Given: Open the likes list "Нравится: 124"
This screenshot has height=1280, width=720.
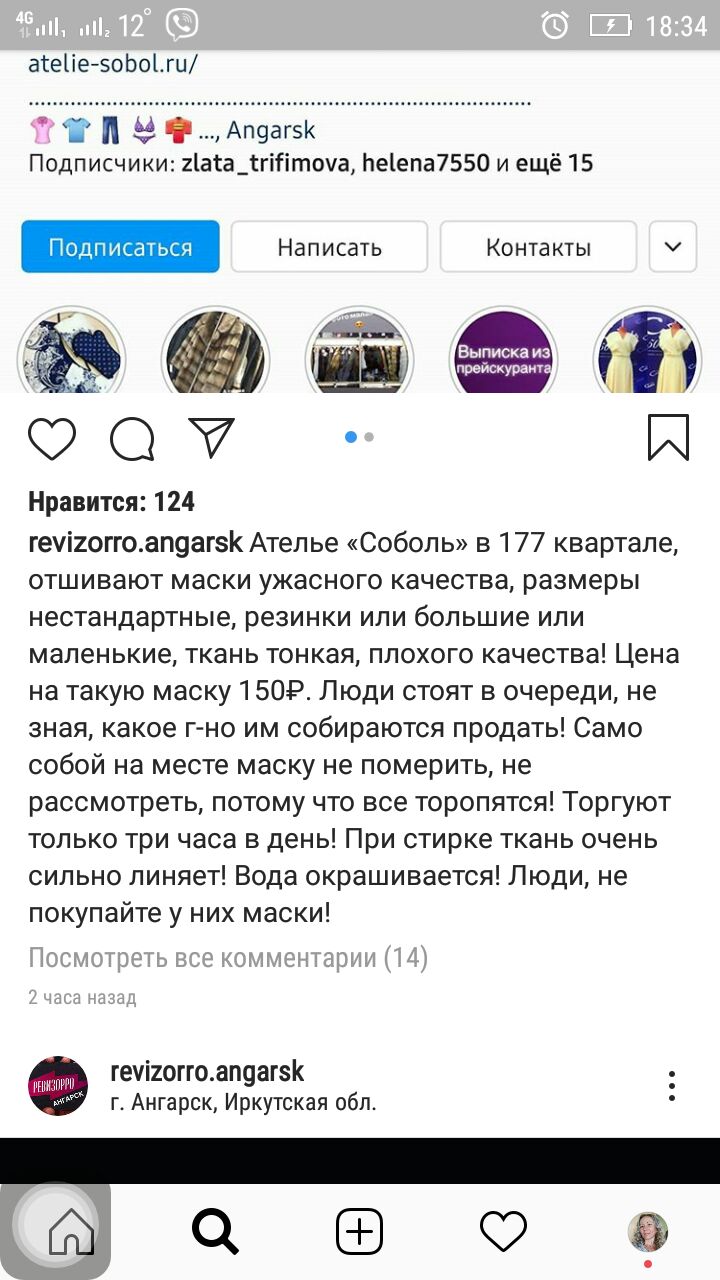Looking at the screenshot, I should point(111,502).
